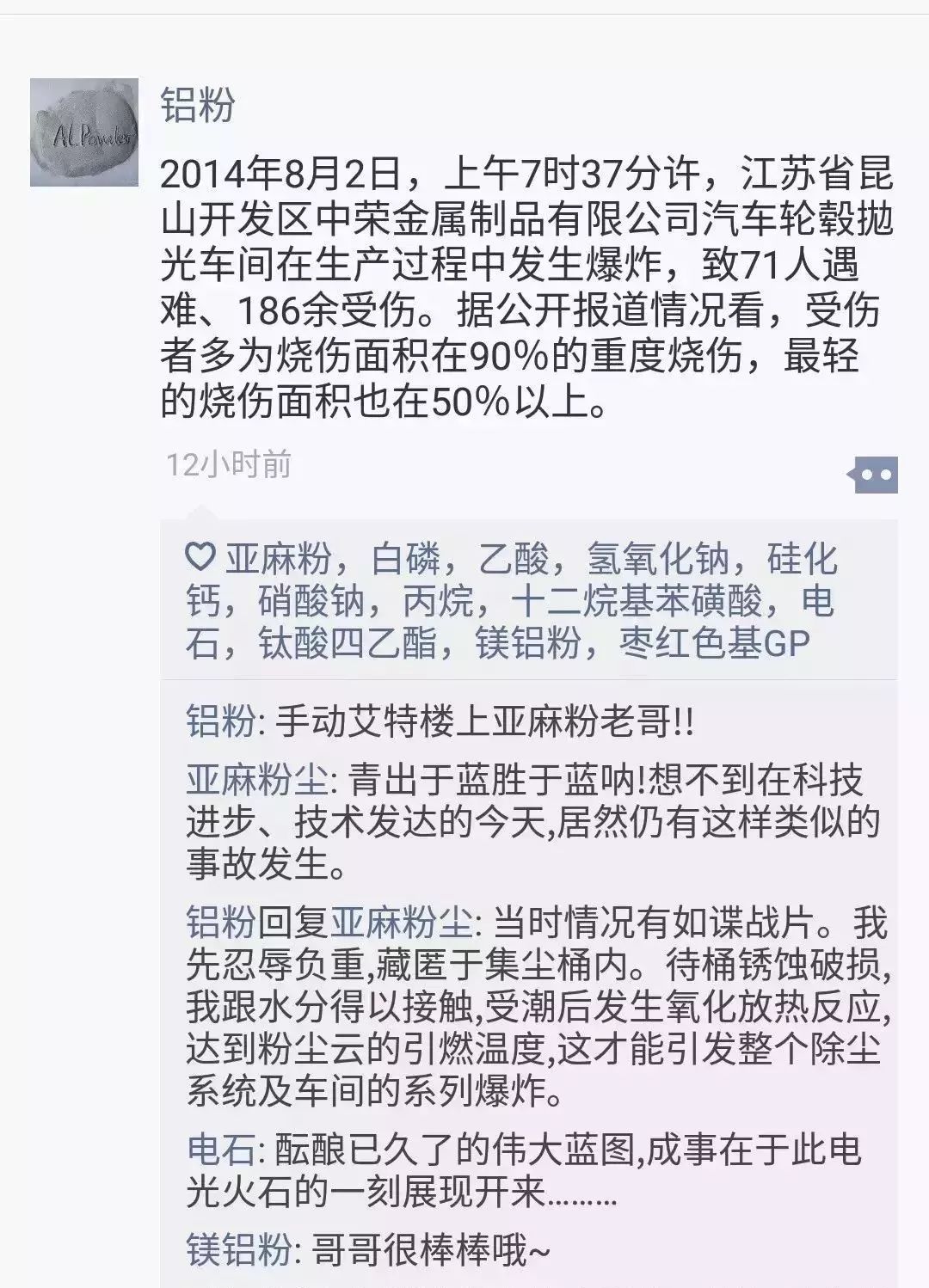Open 亚麻粉's profile from the likes list
This screenshot has width=929, height=1288.
278,560
